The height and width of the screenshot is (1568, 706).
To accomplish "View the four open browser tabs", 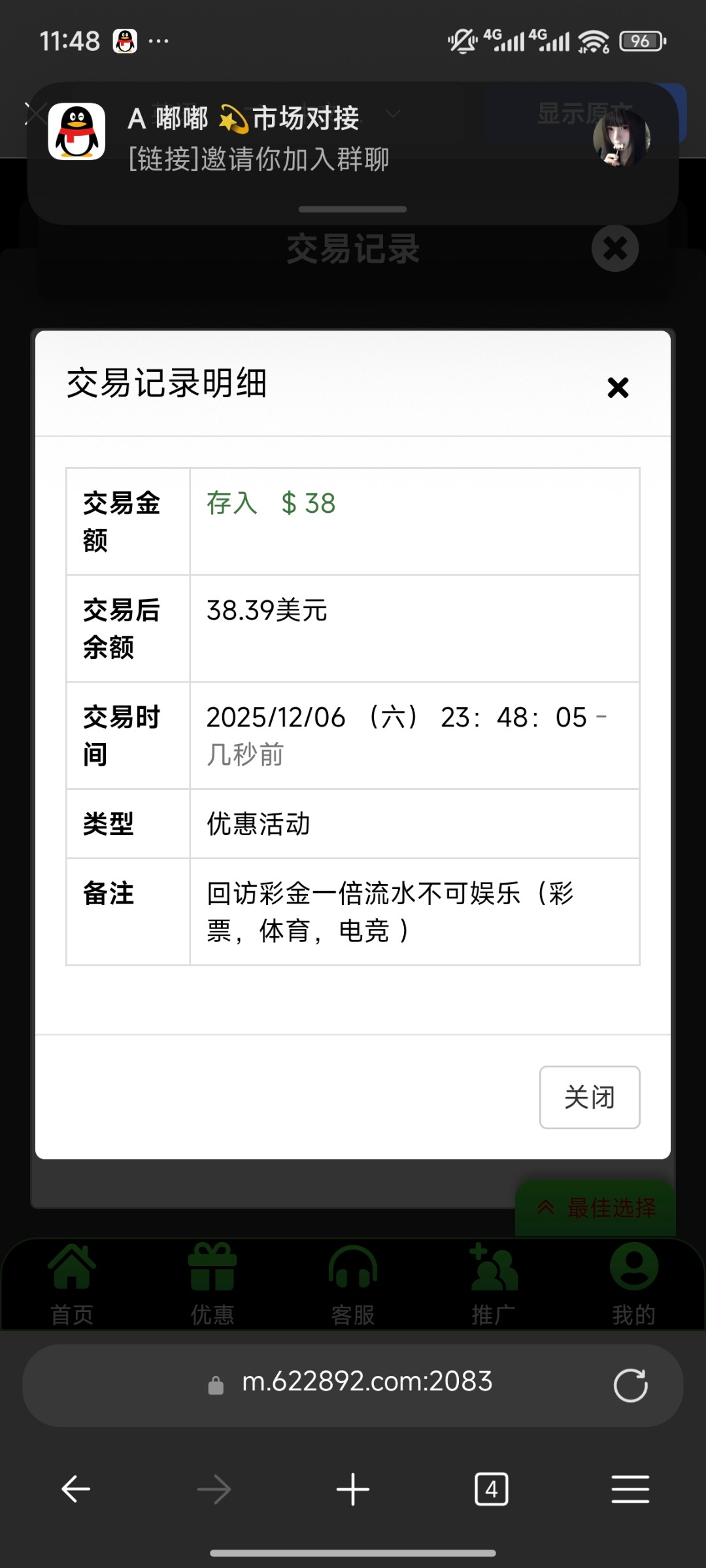I will click(x=491, y=1490).
